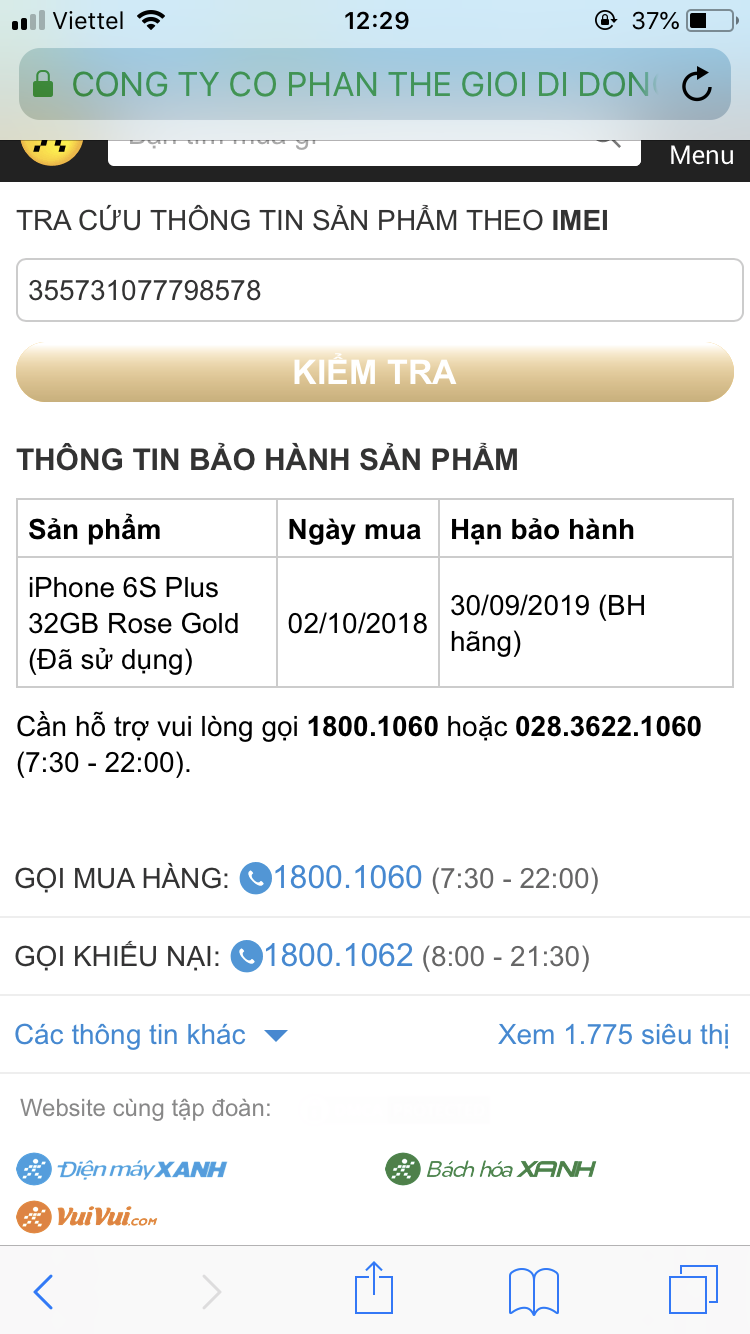
Task: Tap the Safari address bar
Action: coord(350,85)
